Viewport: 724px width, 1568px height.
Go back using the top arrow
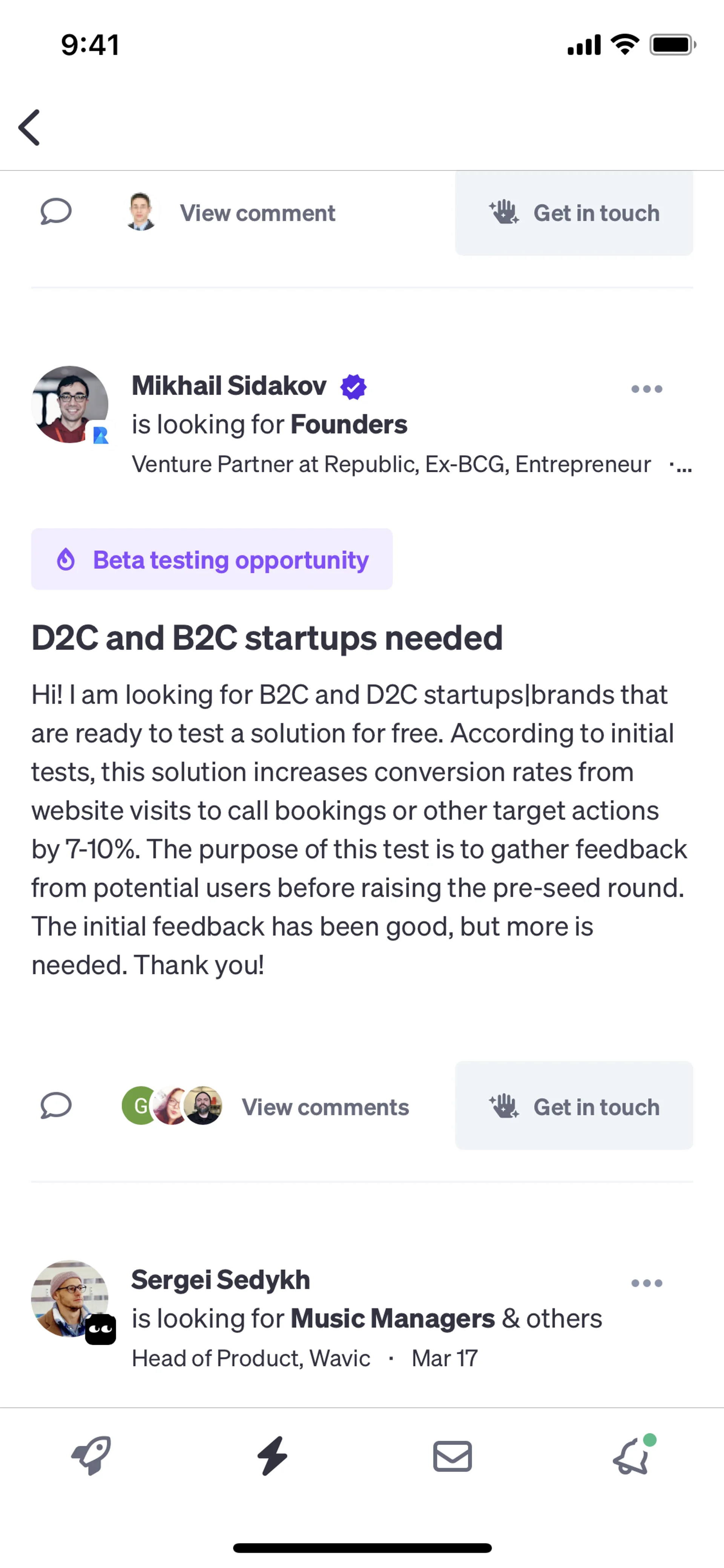click(x=29, y=128)
